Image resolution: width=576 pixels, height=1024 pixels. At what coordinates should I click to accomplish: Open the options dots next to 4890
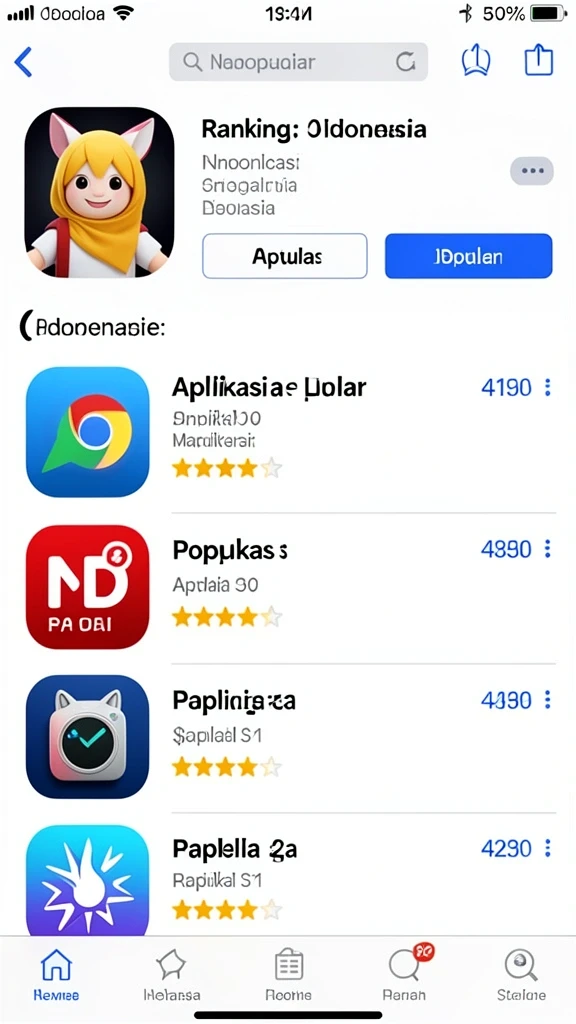point(547,549)
